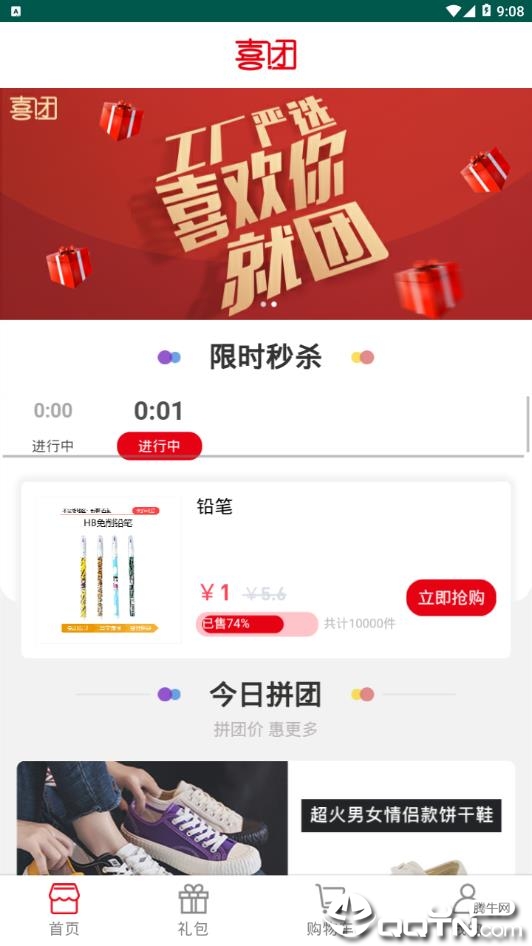Open the 超火男女情侣款饼干鞋 group-buy card

[266, 818]
